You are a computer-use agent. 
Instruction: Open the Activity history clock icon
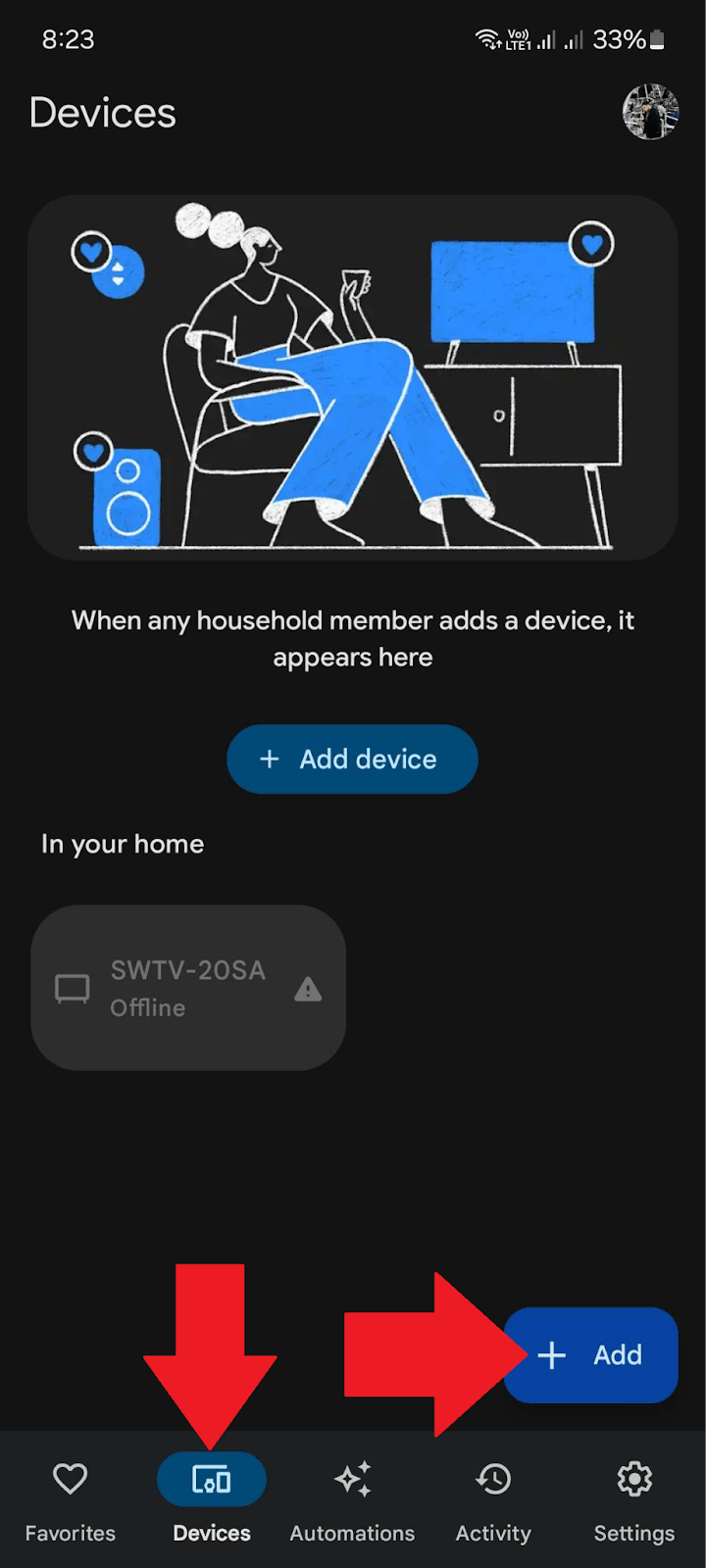point(493,1479)
